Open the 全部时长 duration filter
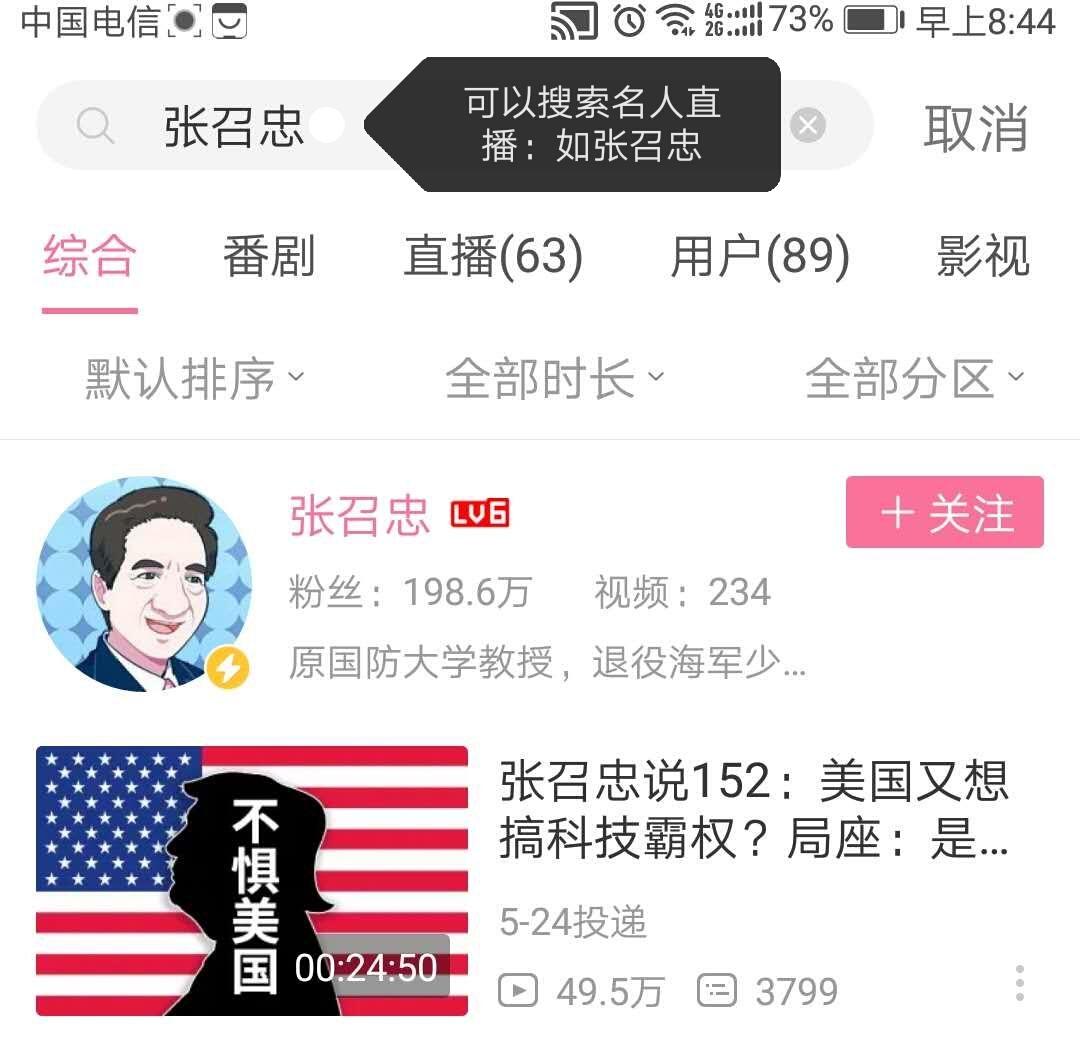 pos(554,379)
